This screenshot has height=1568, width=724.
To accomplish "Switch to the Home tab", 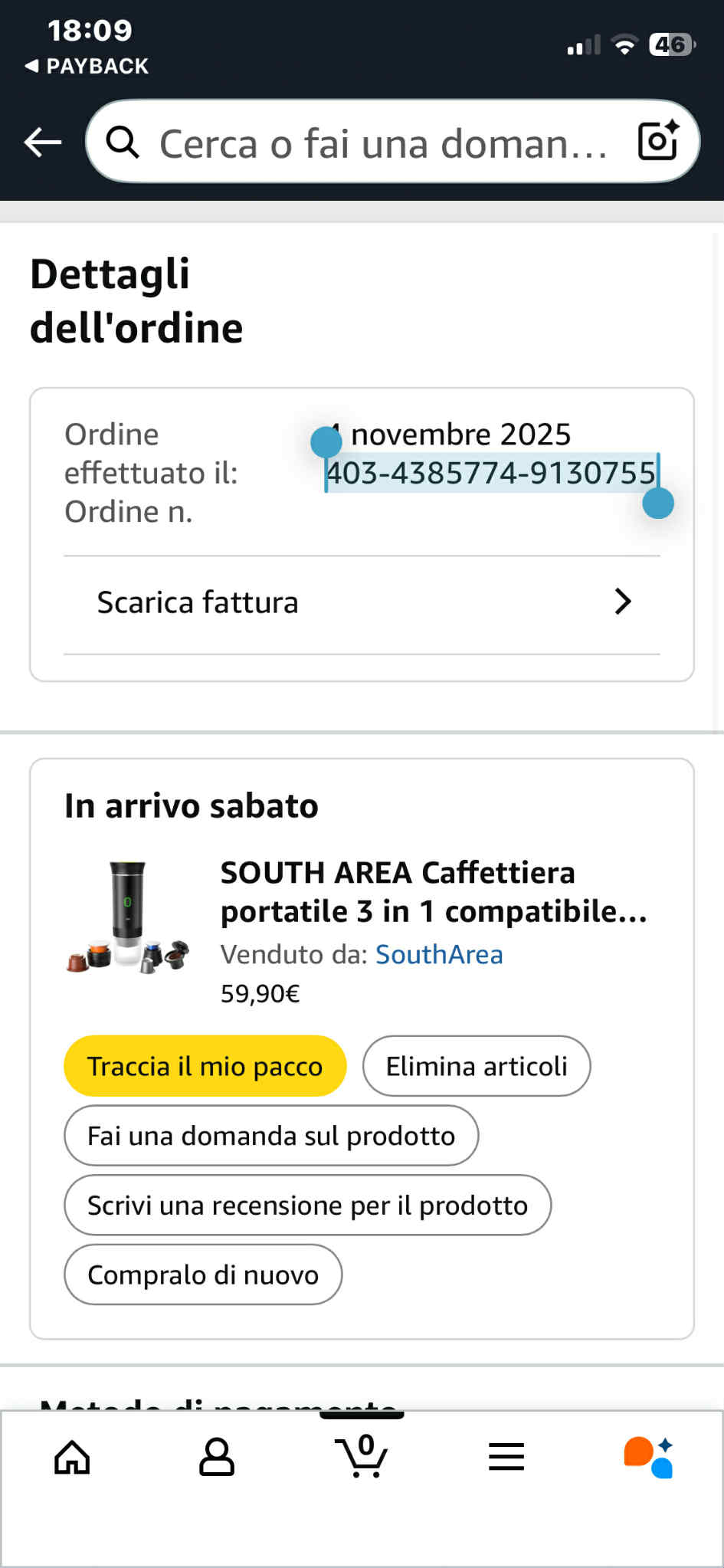I will coord(72,1457).
